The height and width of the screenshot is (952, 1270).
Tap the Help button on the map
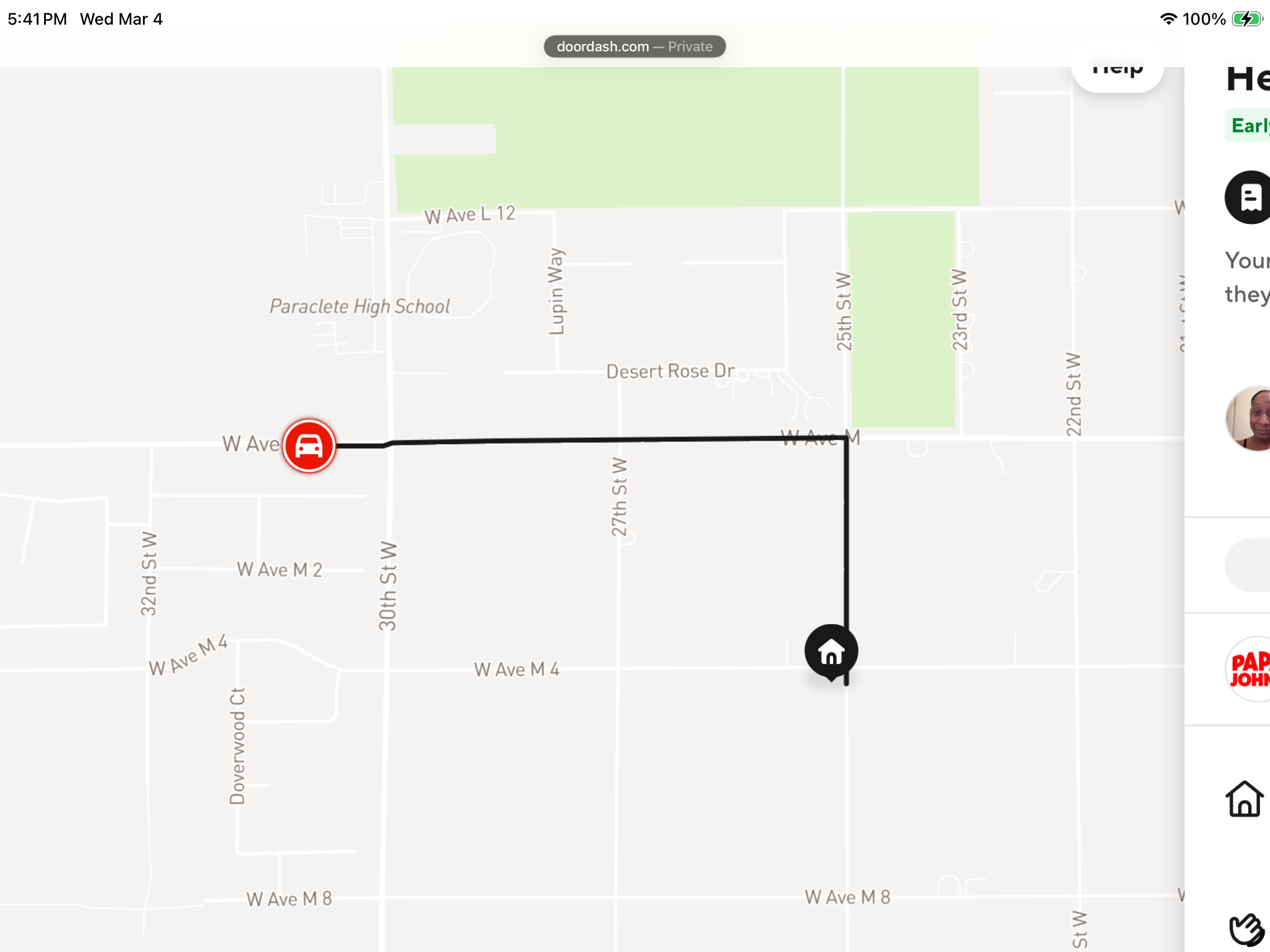click(x=1117, y=73)
